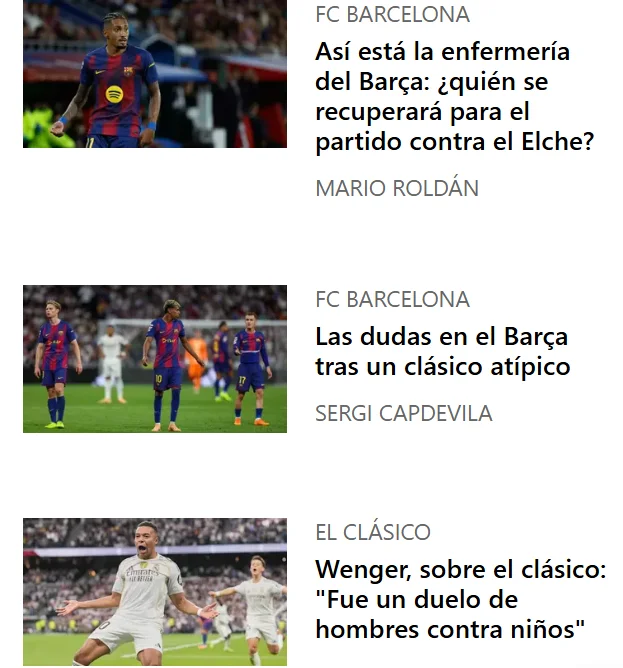Screen dimensions: 623x668
Task: Open the thumbnail for Sergi Capdevila's clásico article
Action: pos(155,359)
